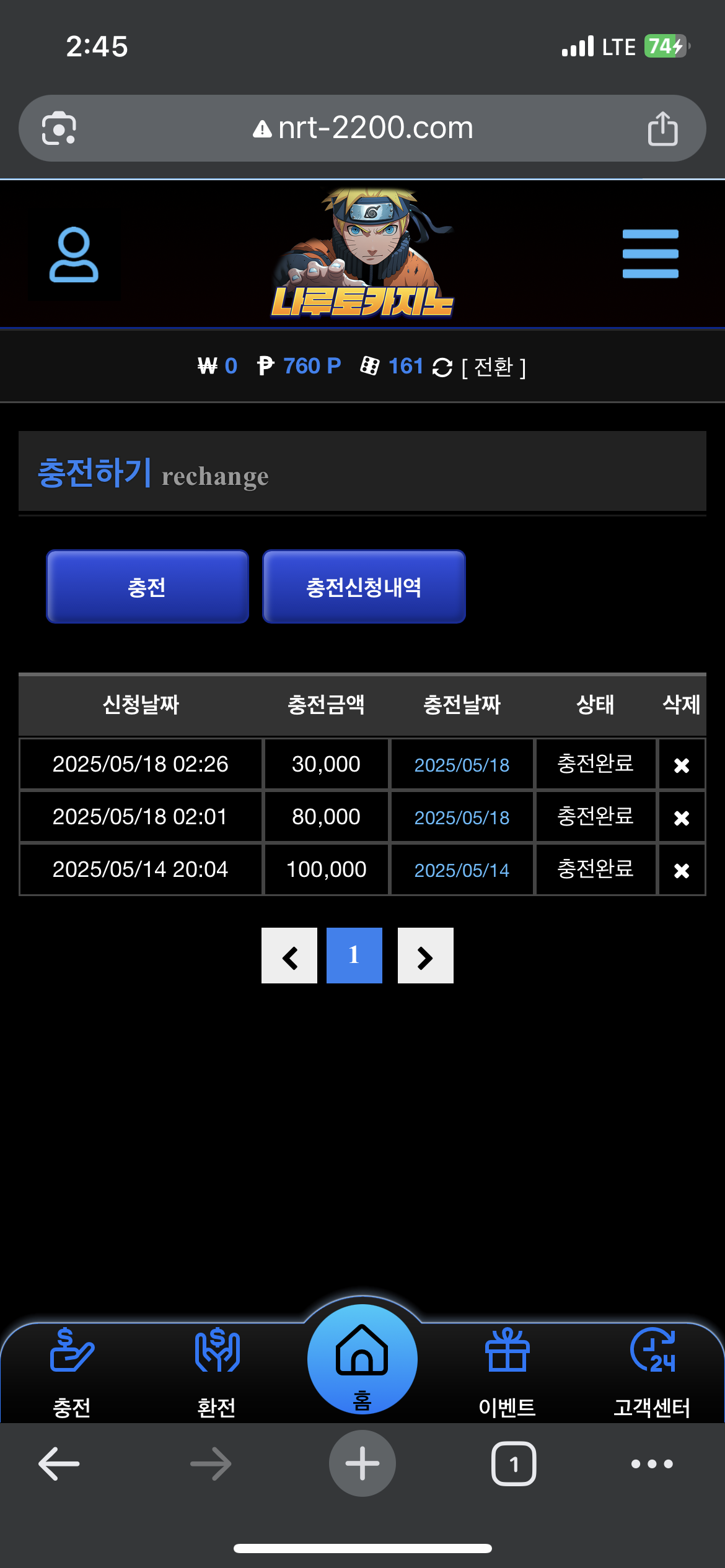Open the browser tab switcher
Image resolution: width=725 pixels, height=1568 pixels.
coord(514,1464)
